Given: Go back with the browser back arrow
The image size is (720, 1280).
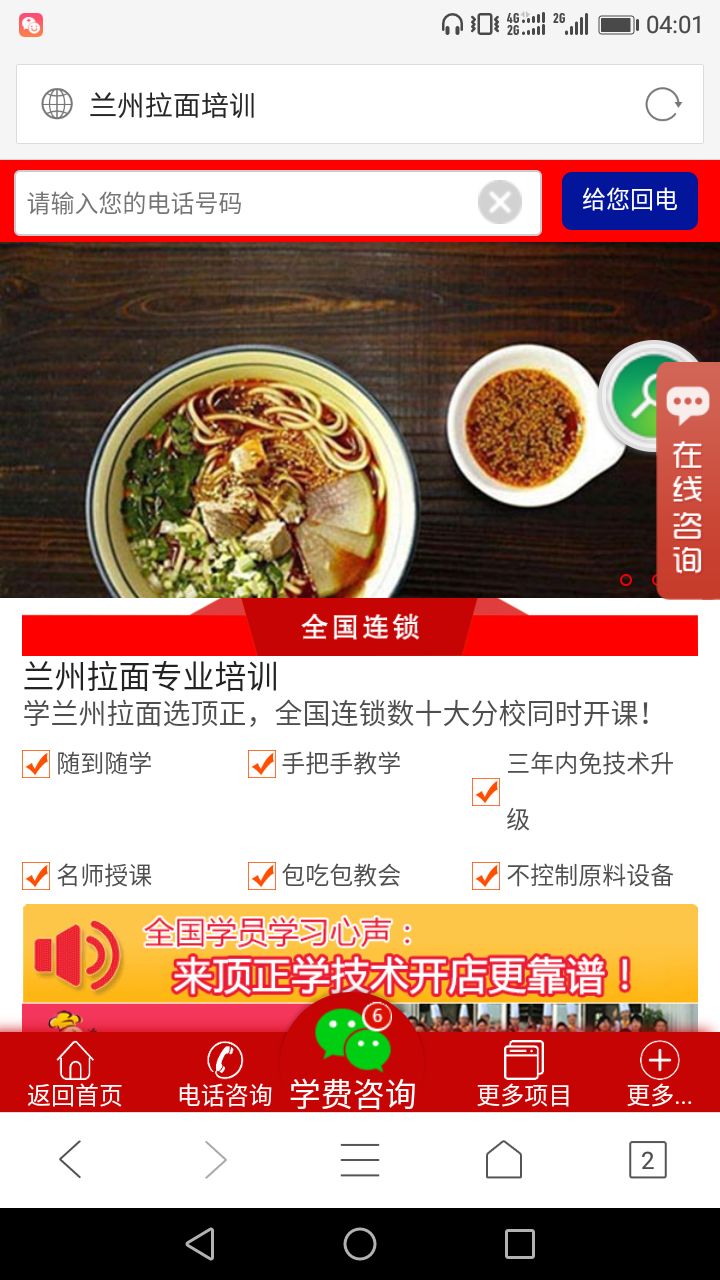Looking at the screenshot, I should [70, 1160].
